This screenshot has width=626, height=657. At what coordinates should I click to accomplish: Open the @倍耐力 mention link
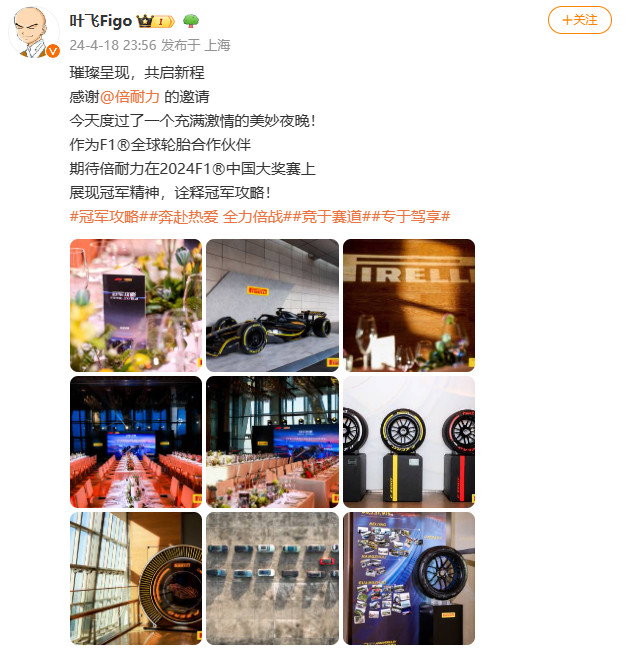(130, 96)
